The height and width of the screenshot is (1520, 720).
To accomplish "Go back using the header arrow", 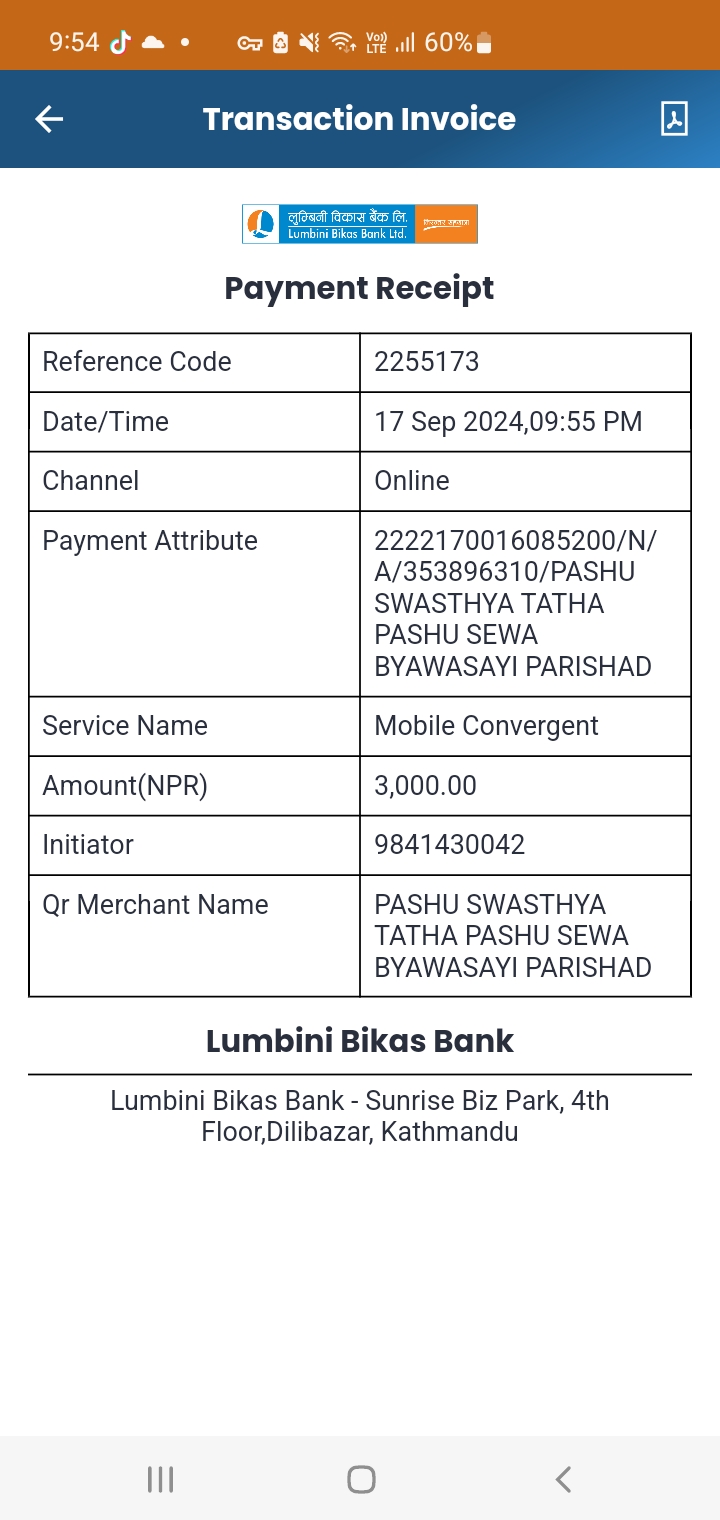I will pyautogui.click(x=49, y=119).
